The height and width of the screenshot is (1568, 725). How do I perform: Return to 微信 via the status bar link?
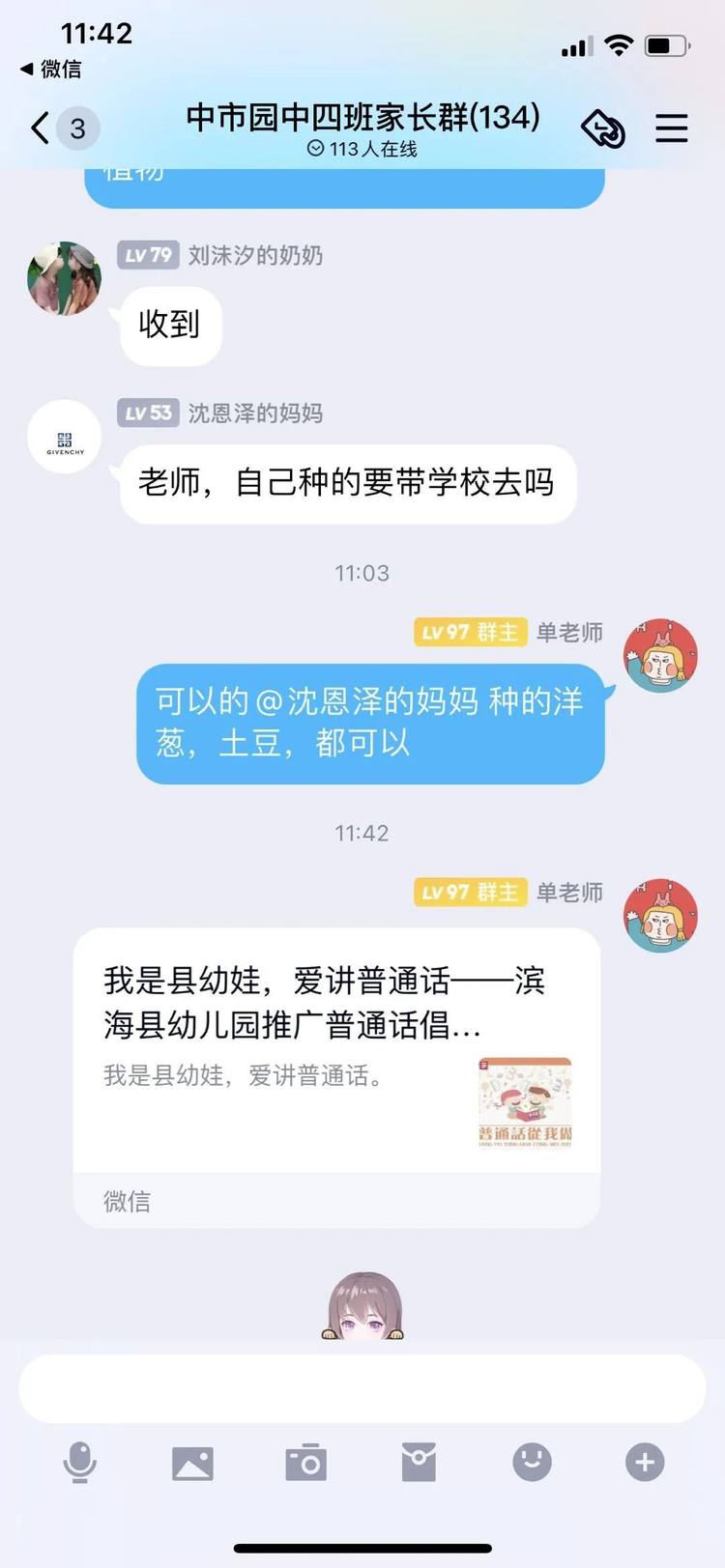(51, 69)
